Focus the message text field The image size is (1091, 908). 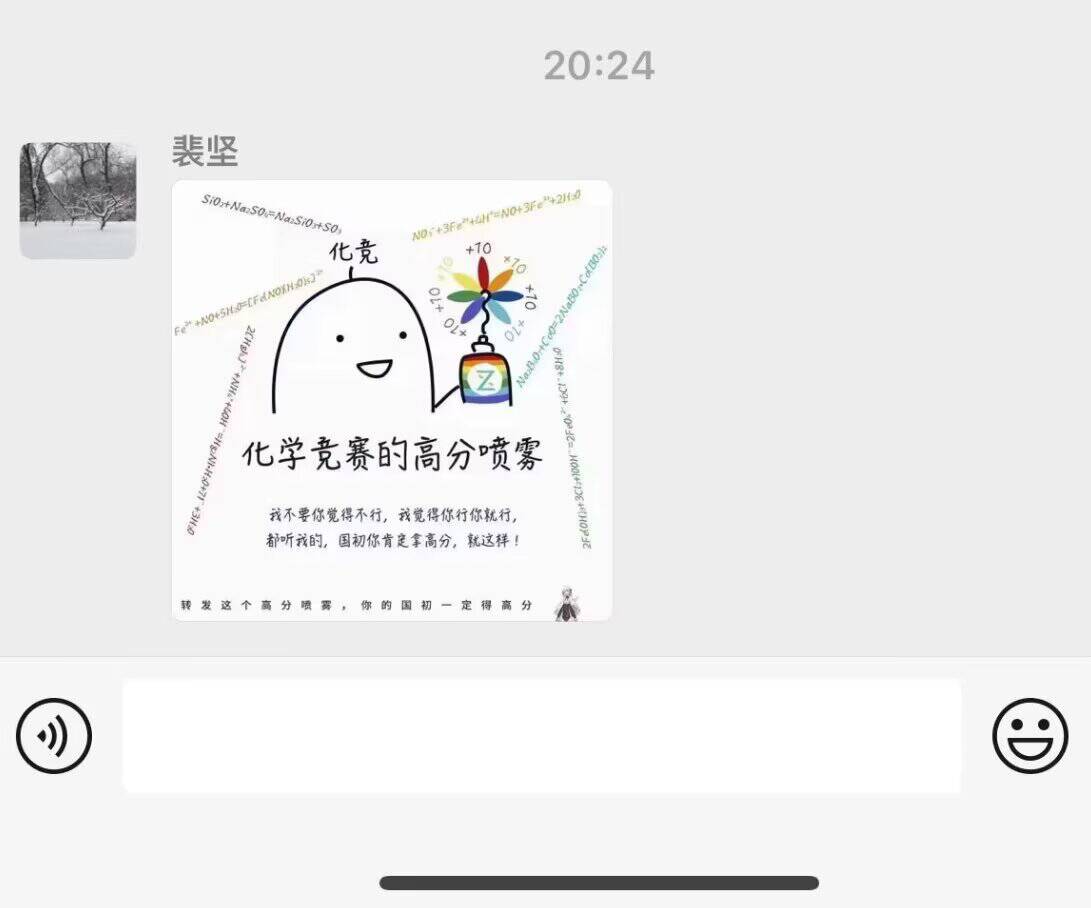point(541,736)
